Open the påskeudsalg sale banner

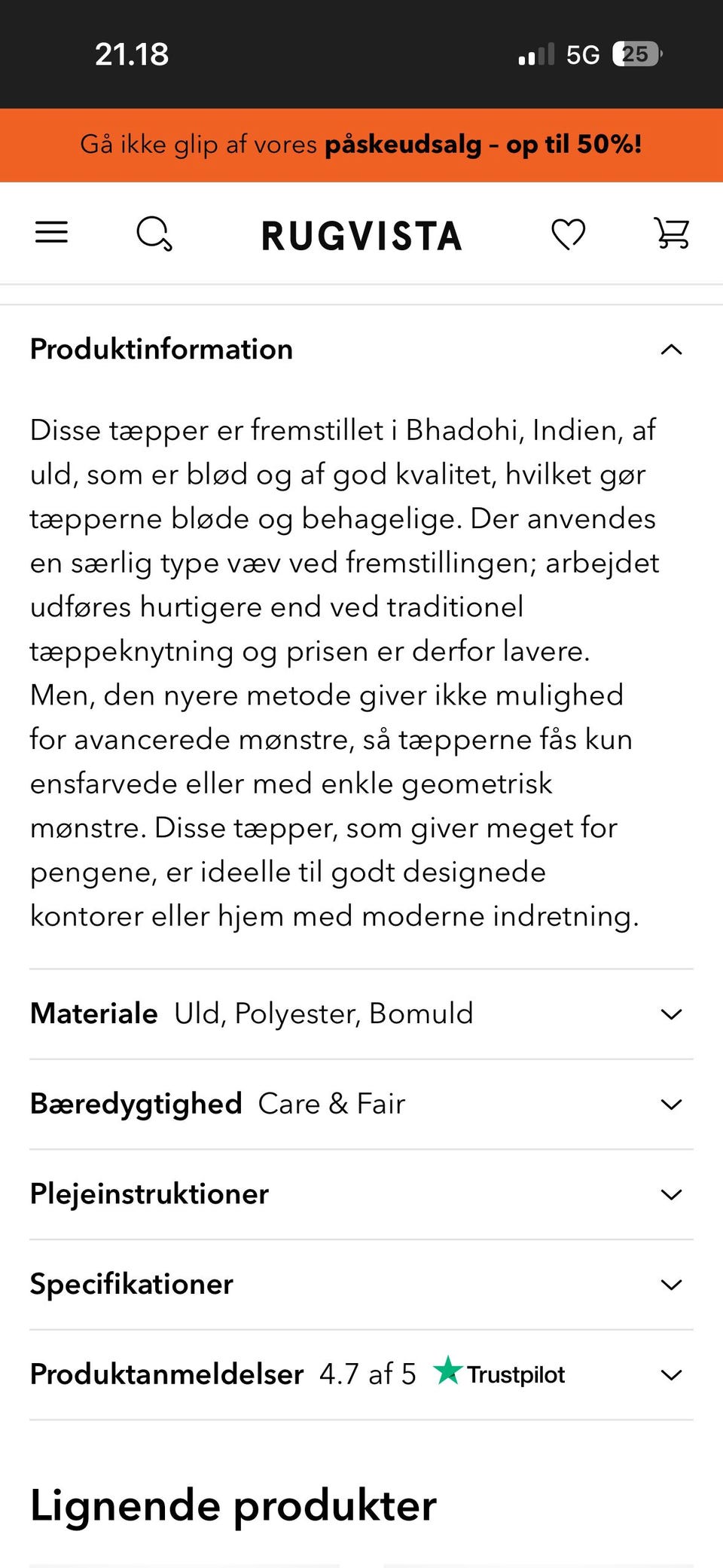click(361, 145)
